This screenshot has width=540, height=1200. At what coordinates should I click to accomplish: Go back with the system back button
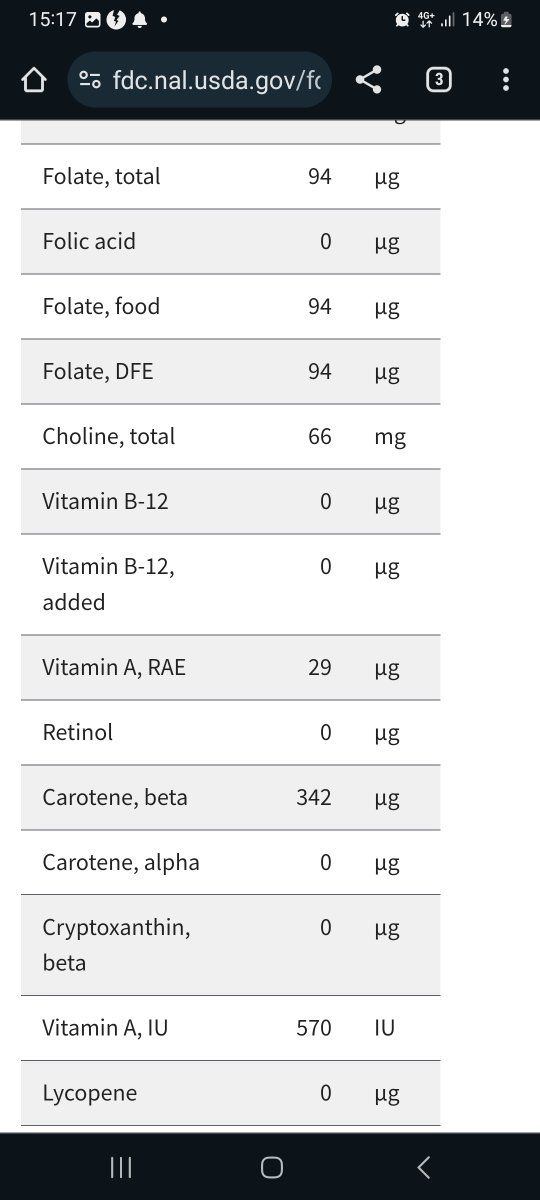click(x=423, y=1167)
